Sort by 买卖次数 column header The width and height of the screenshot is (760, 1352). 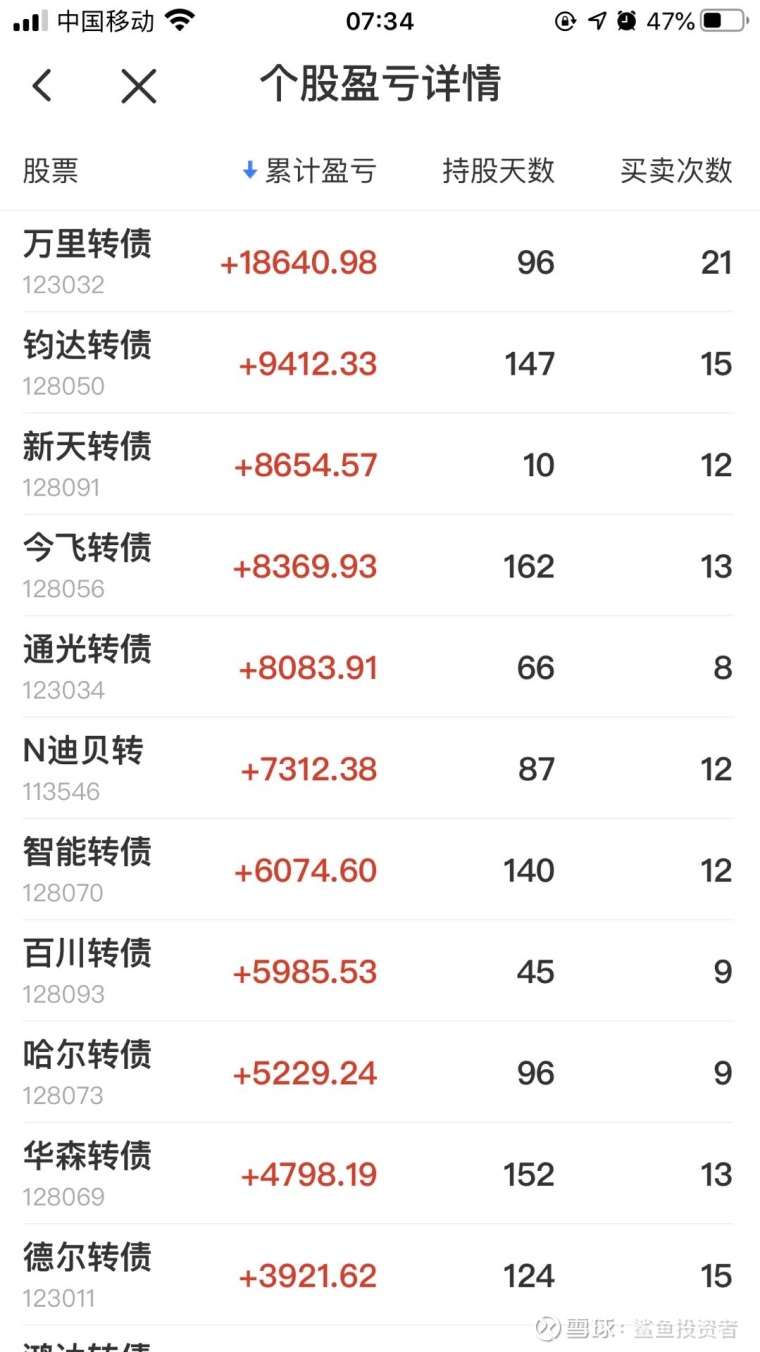point(676,171)
